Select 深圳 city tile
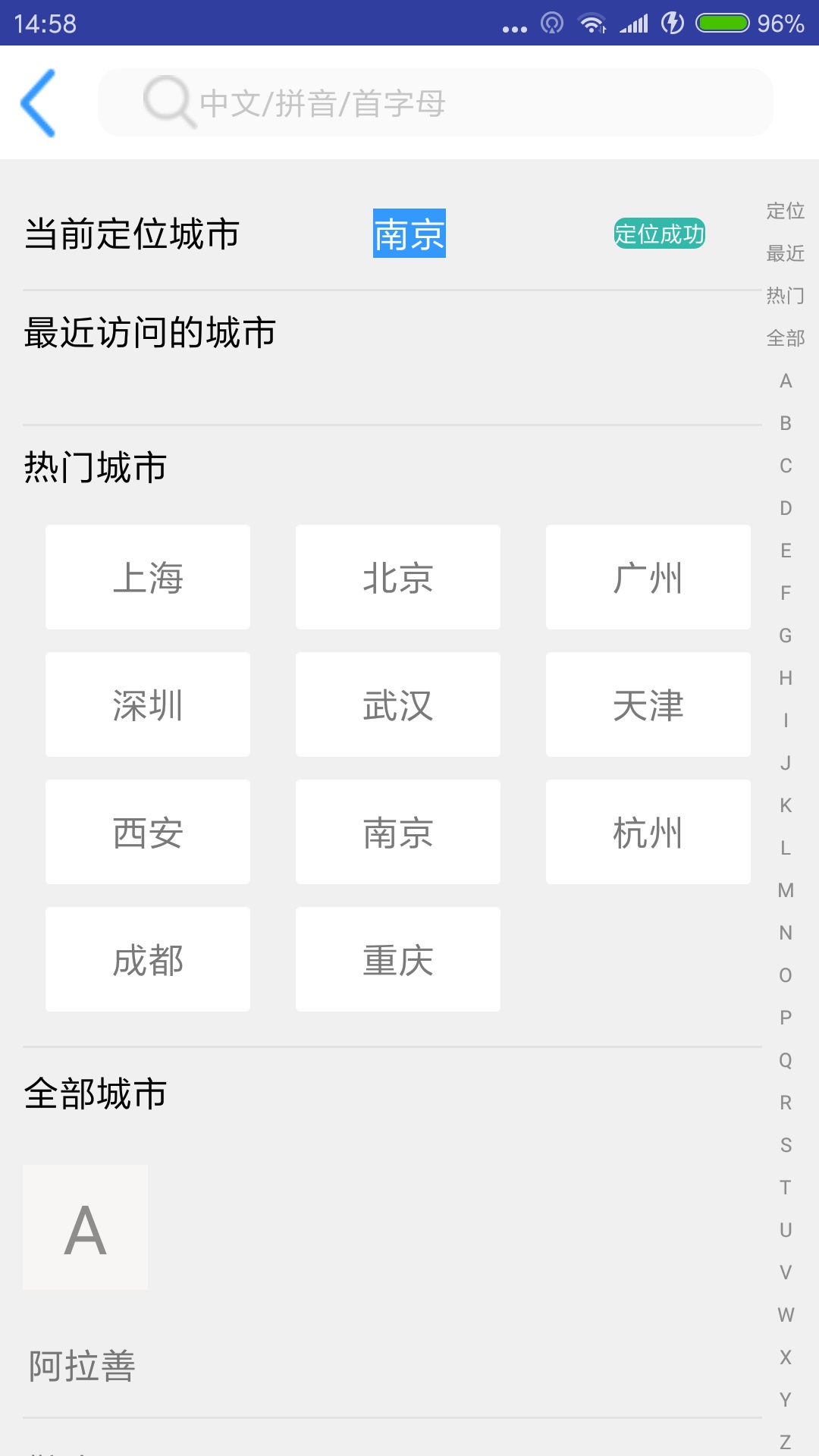The width and height of the screenshot is (819, 1456). tap(148, 704)
